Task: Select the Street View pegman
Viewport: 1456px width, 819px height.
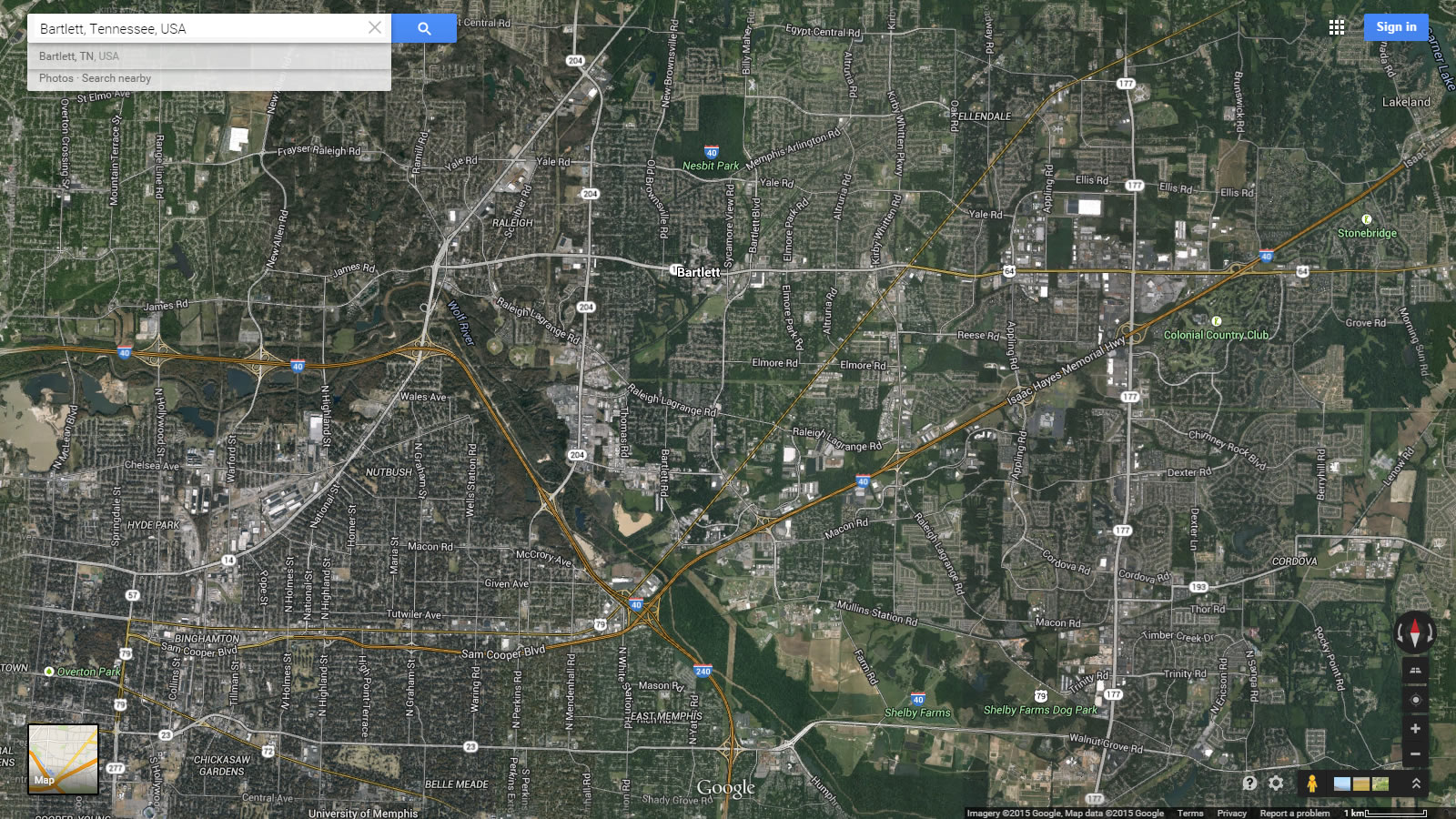Action: pyautogui.click(x=1311, y=784)
